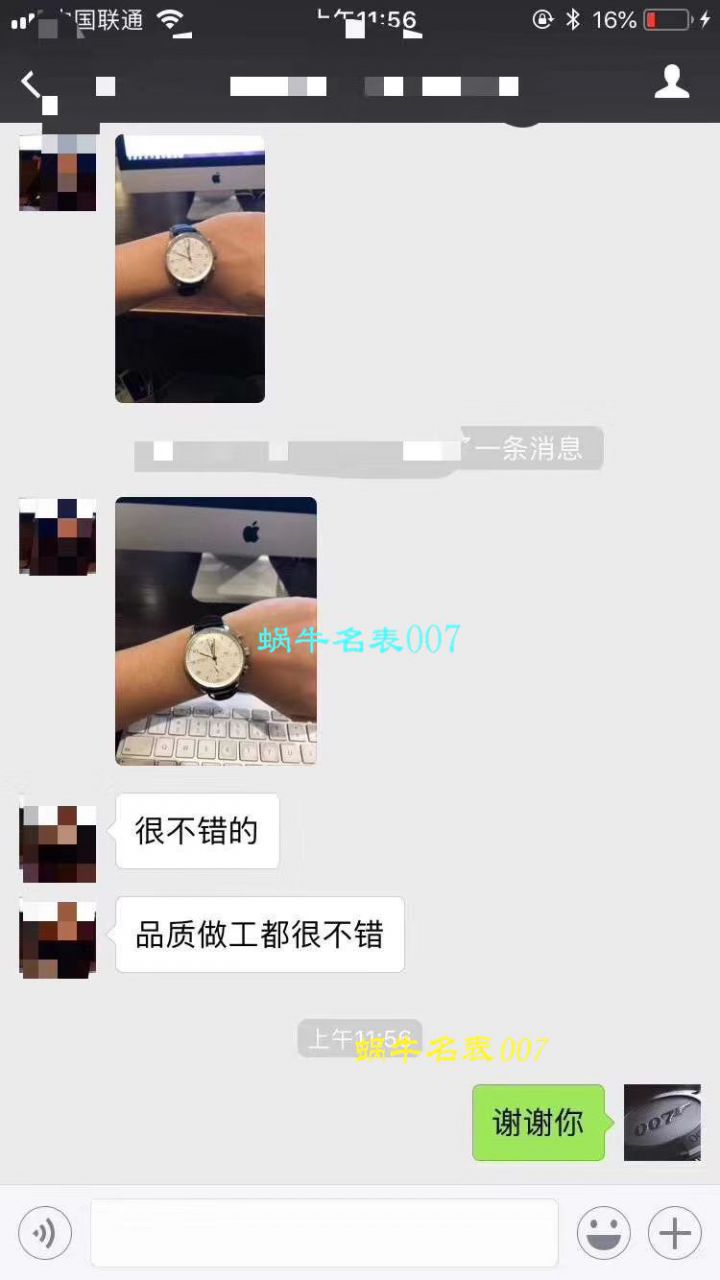Go back using the top-left arrow
Image resolution: width=720 pixels, height=1280 pixels.
[32, 84]
